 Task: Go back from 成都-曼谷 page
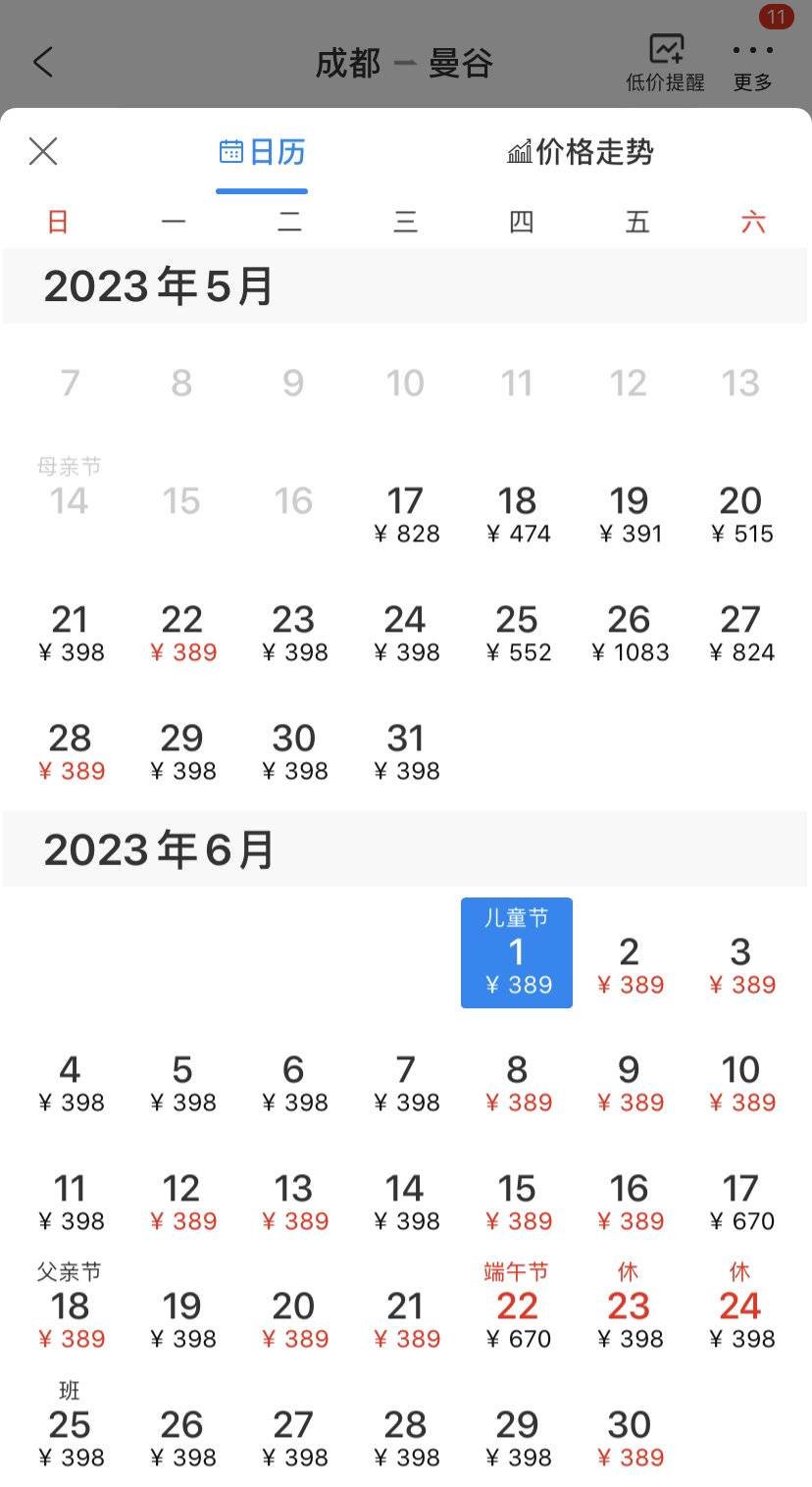point(43,63)
